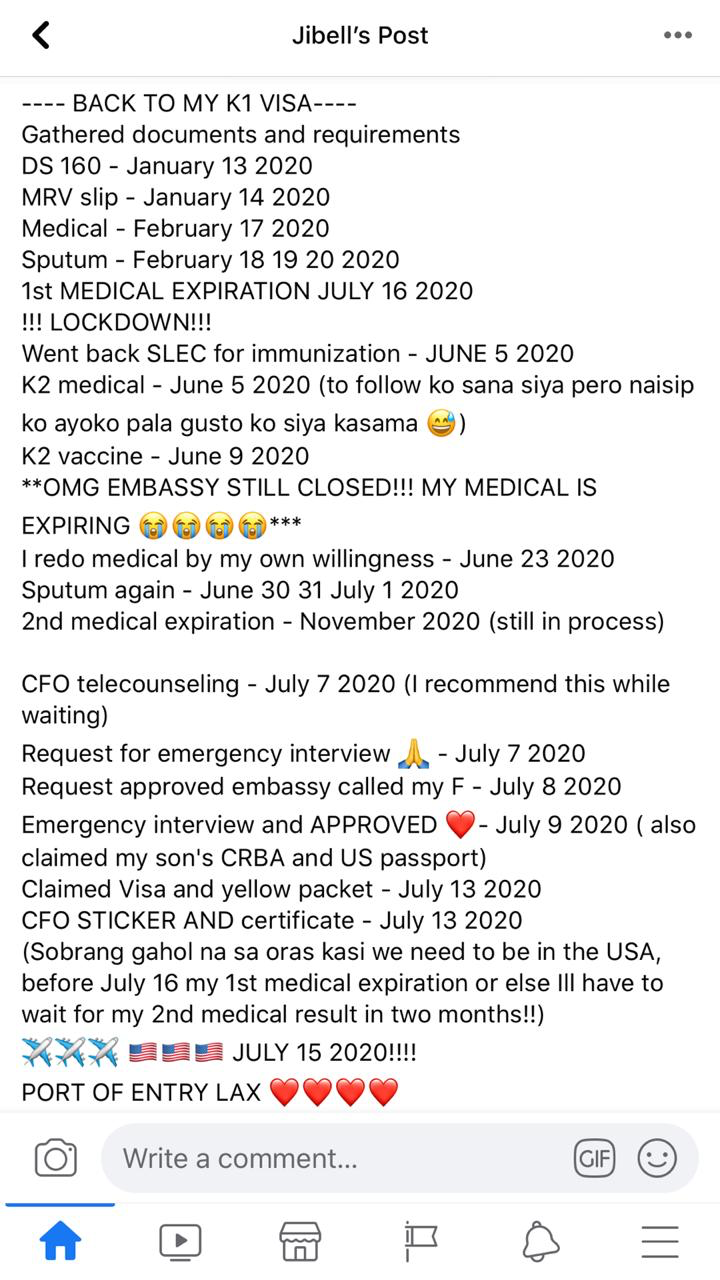Switch to the Home tab
Image resolution: width=720 pixels, height=1280 pixels.
(60, 1242)
